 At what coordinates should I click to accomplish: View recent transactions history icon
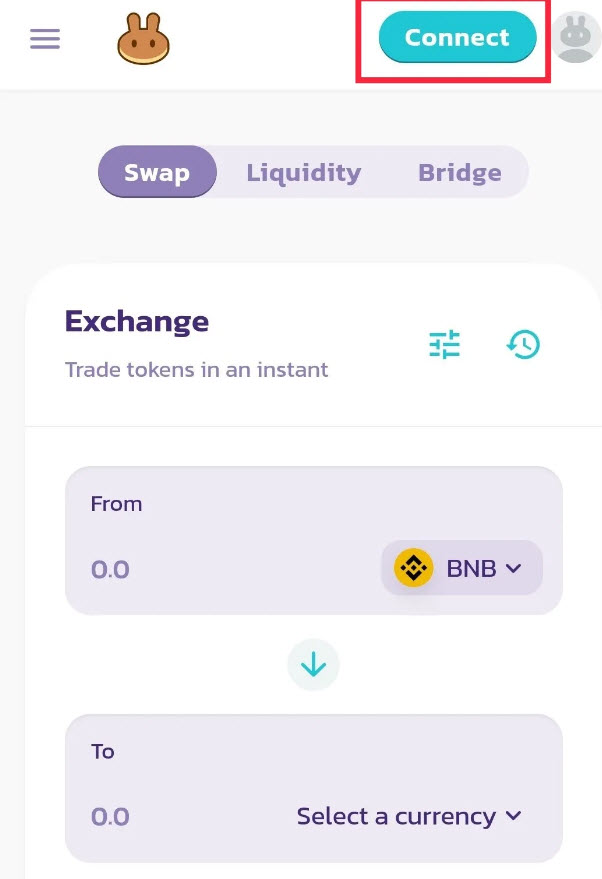point(523,344)
